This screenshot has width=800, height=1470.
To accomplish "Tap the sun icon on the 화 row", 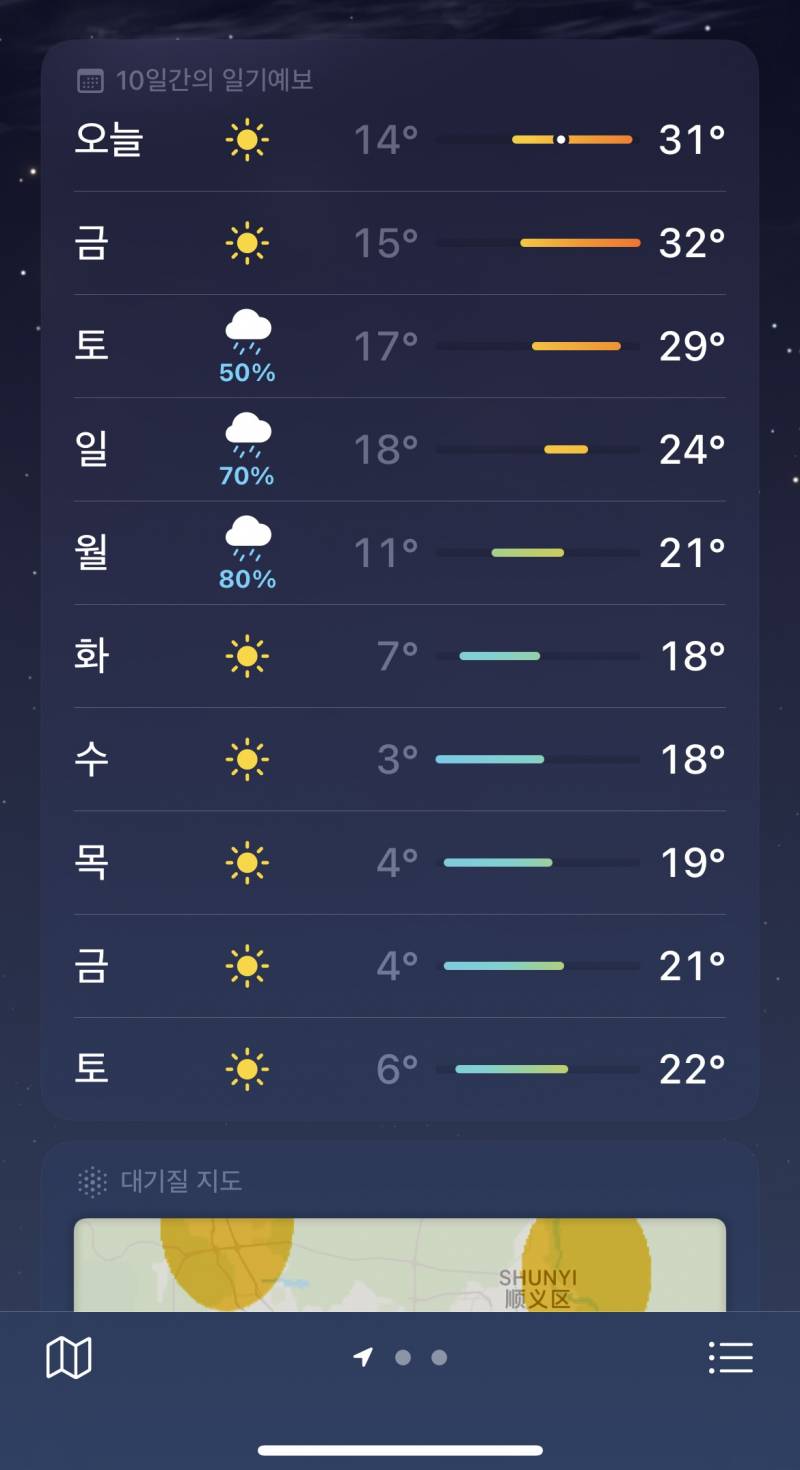I will click(246, 655).
